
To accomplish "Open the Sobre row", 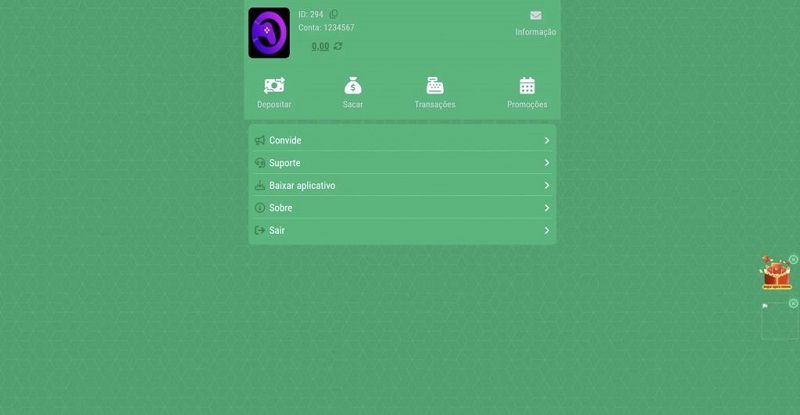I will 402,208.
